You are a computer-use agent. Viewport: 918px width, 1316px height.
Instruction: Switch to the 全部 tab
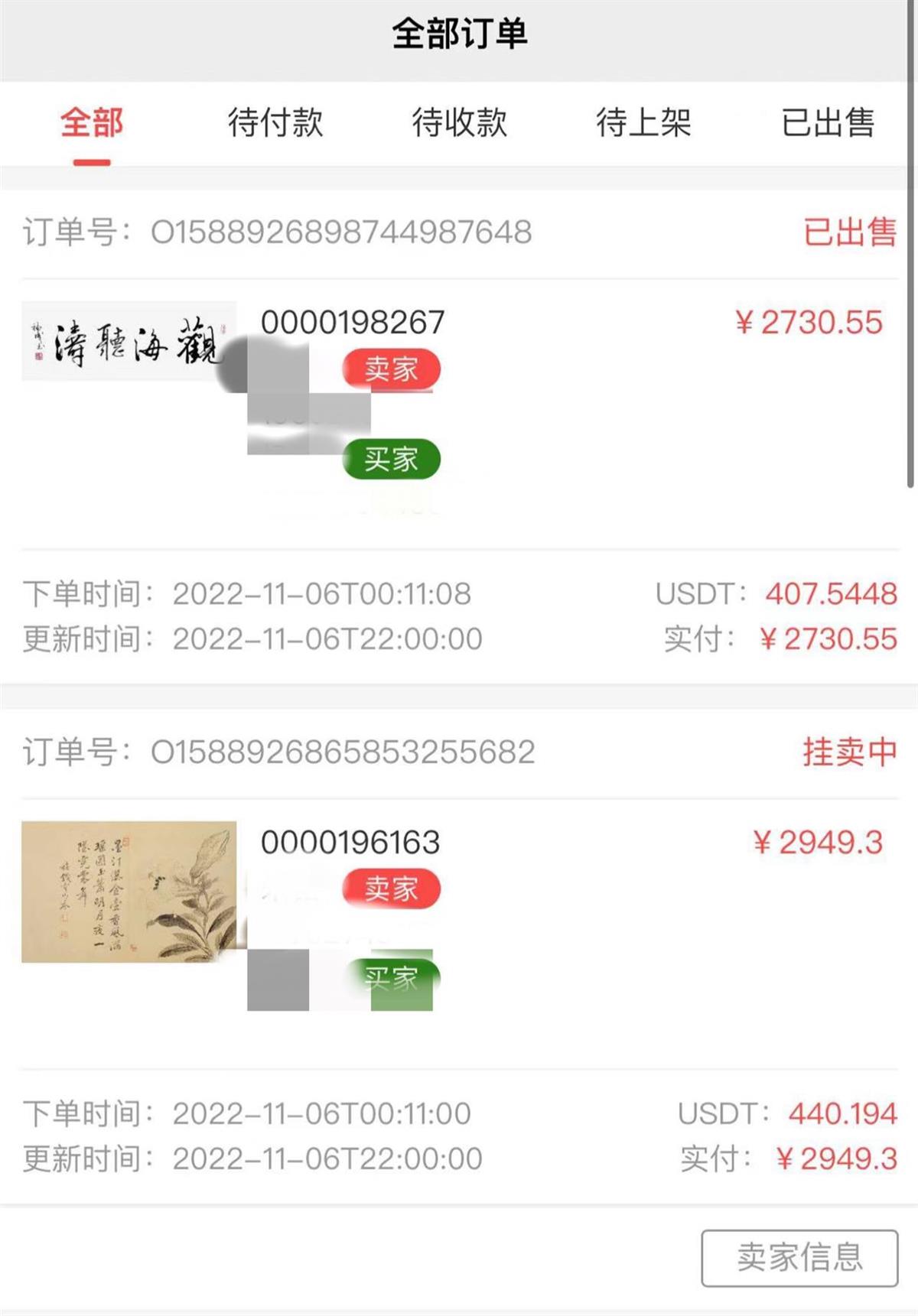tap(92, 122)
